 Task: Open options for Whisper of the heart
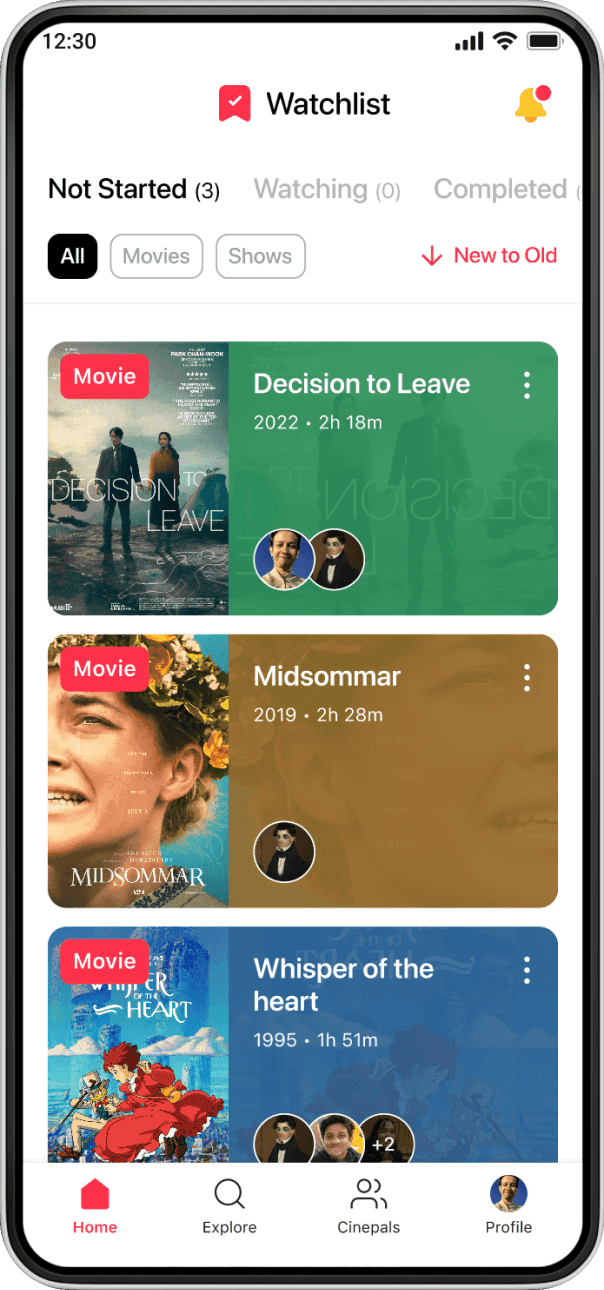click(x=526, y=970)
